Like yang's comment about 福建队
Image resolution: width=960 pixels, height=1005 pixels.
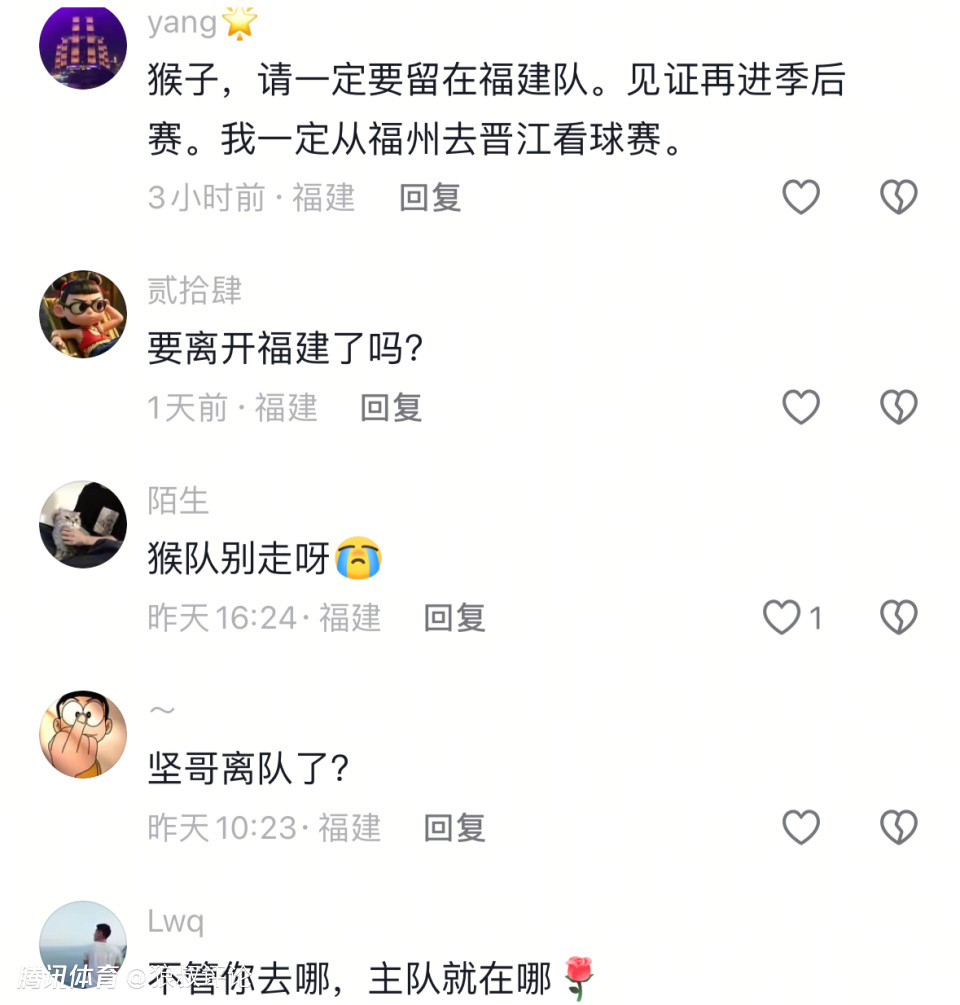point(801,197)
